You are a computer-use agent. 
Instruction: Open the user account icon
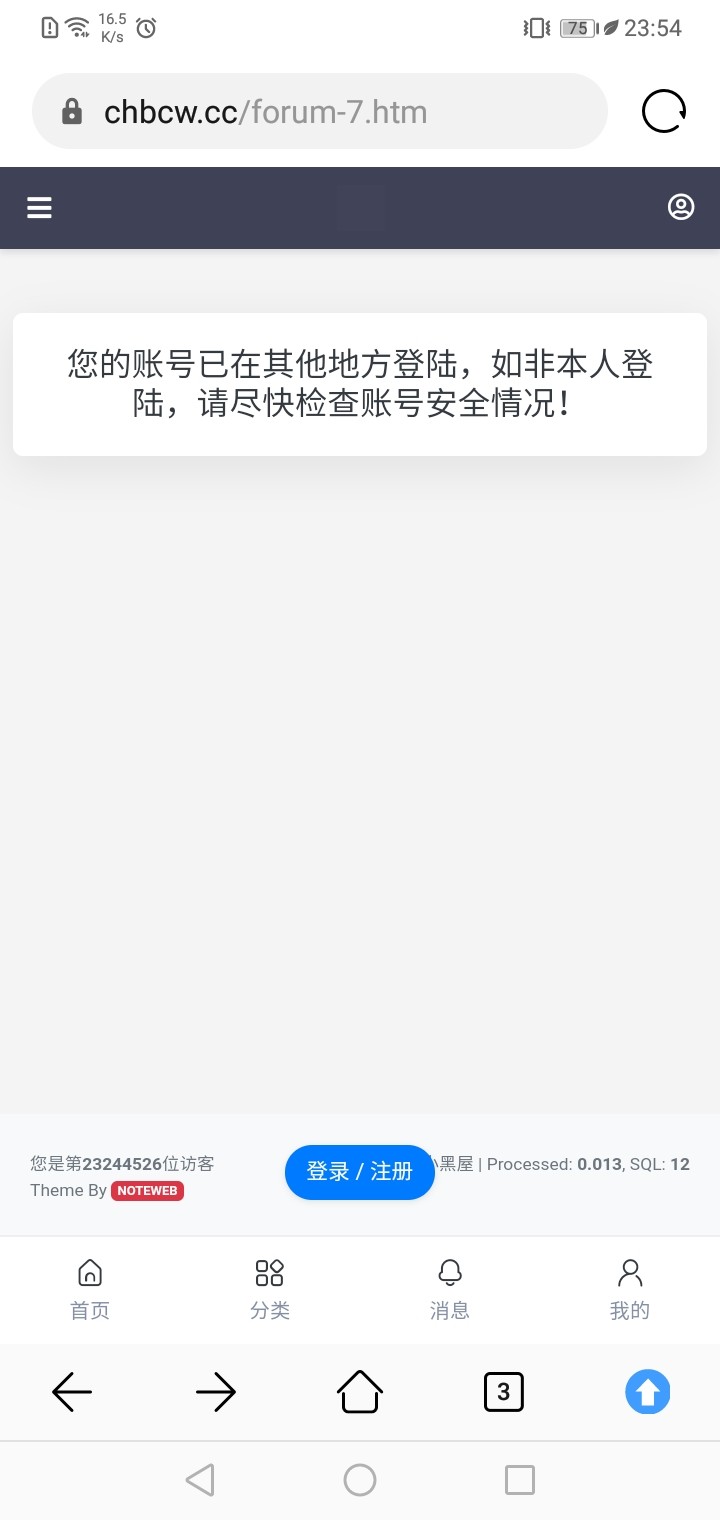click(x=681, y=207)
